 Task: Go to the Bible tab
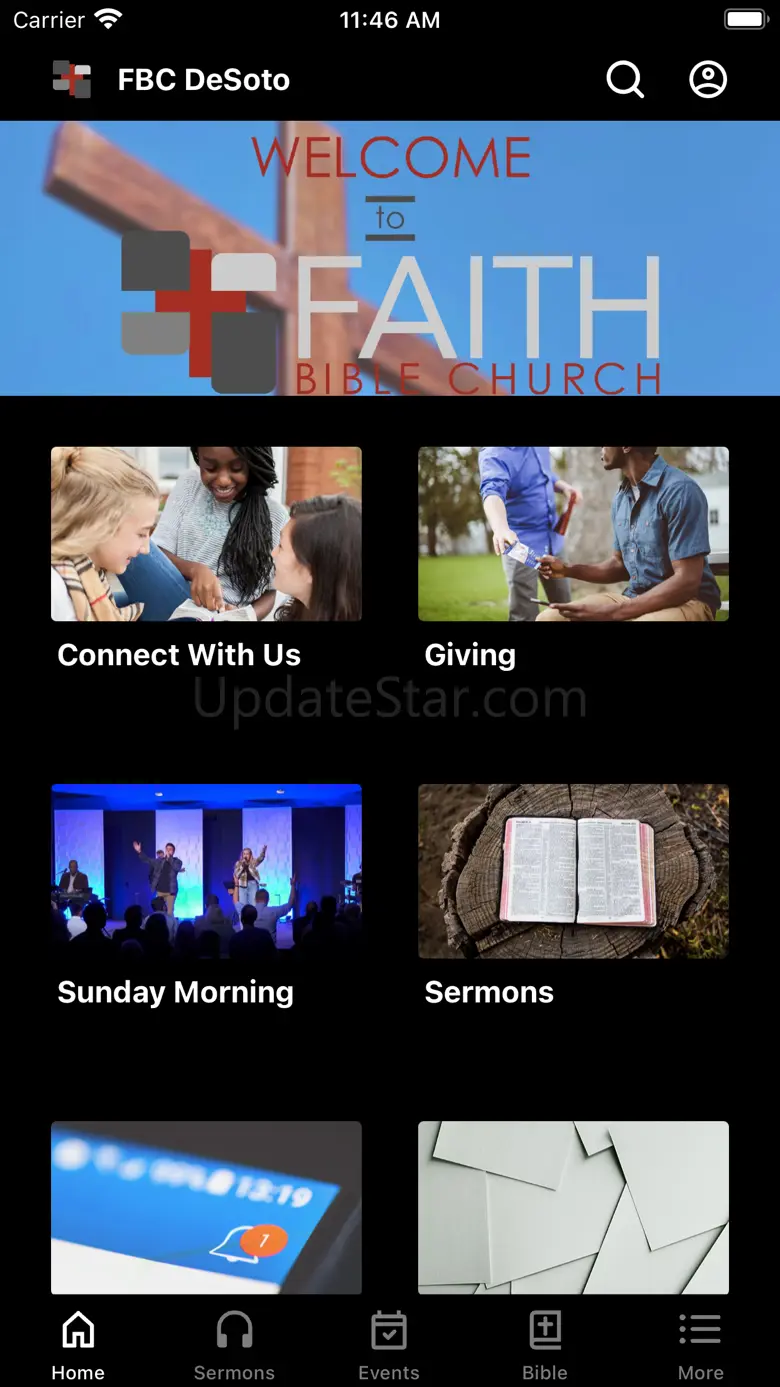pyautogui.click(x=545, y=1346)
